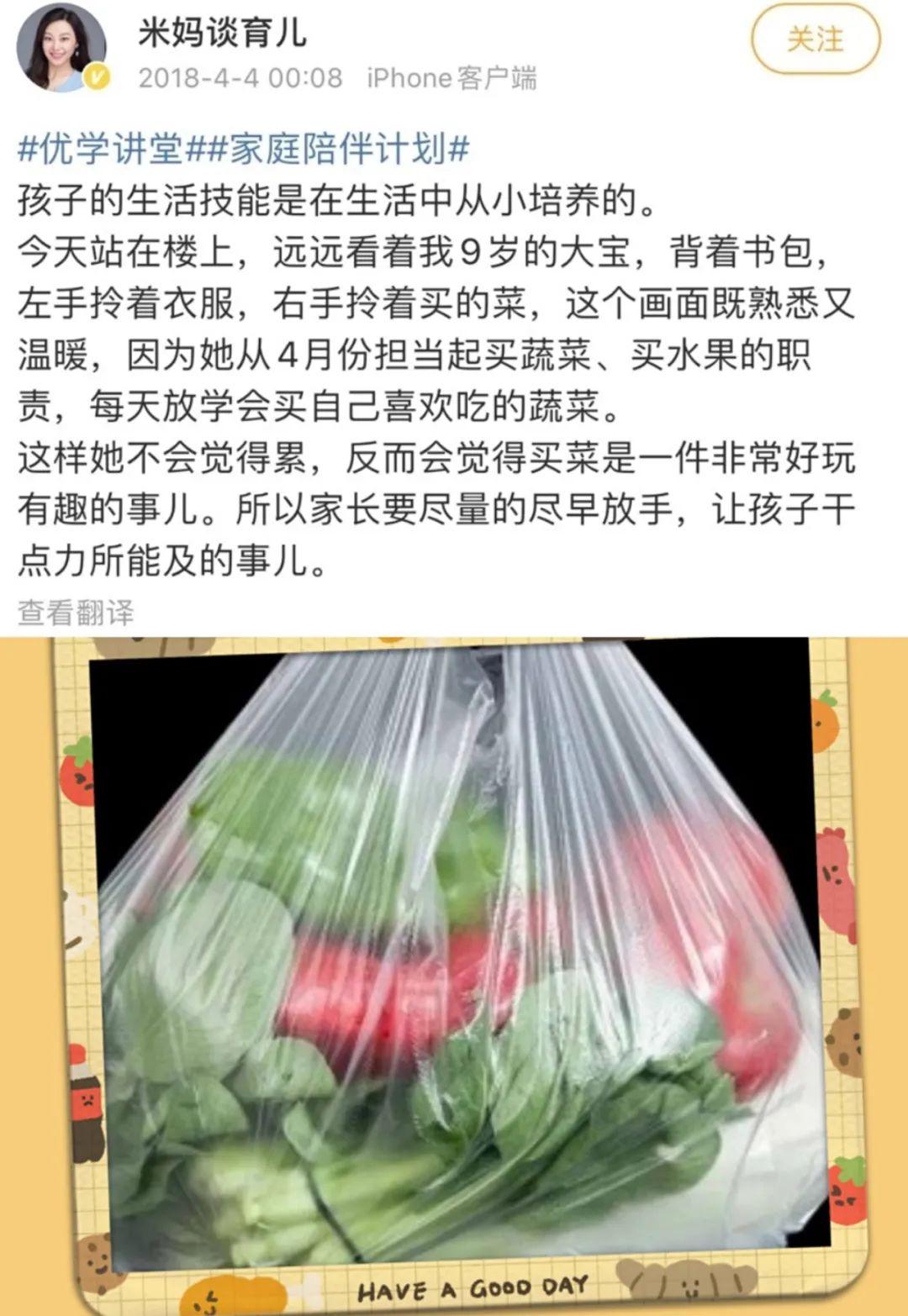Follow 米妈谈育儿 with the 关注 button
The height and width of the screenshot is (1316, 908).
(x=815, y=39)
